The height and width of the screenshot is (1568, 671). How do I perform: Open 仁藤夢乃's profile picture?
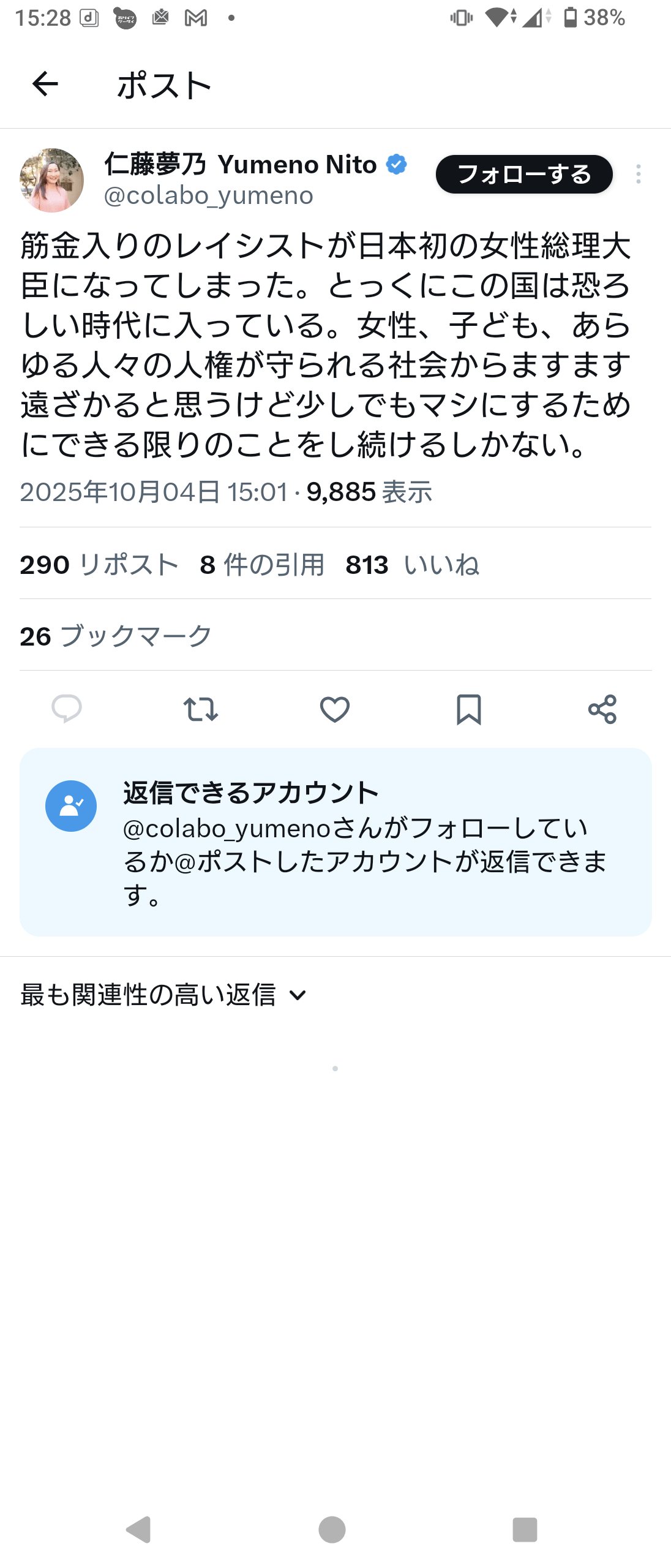coord(52,180)
